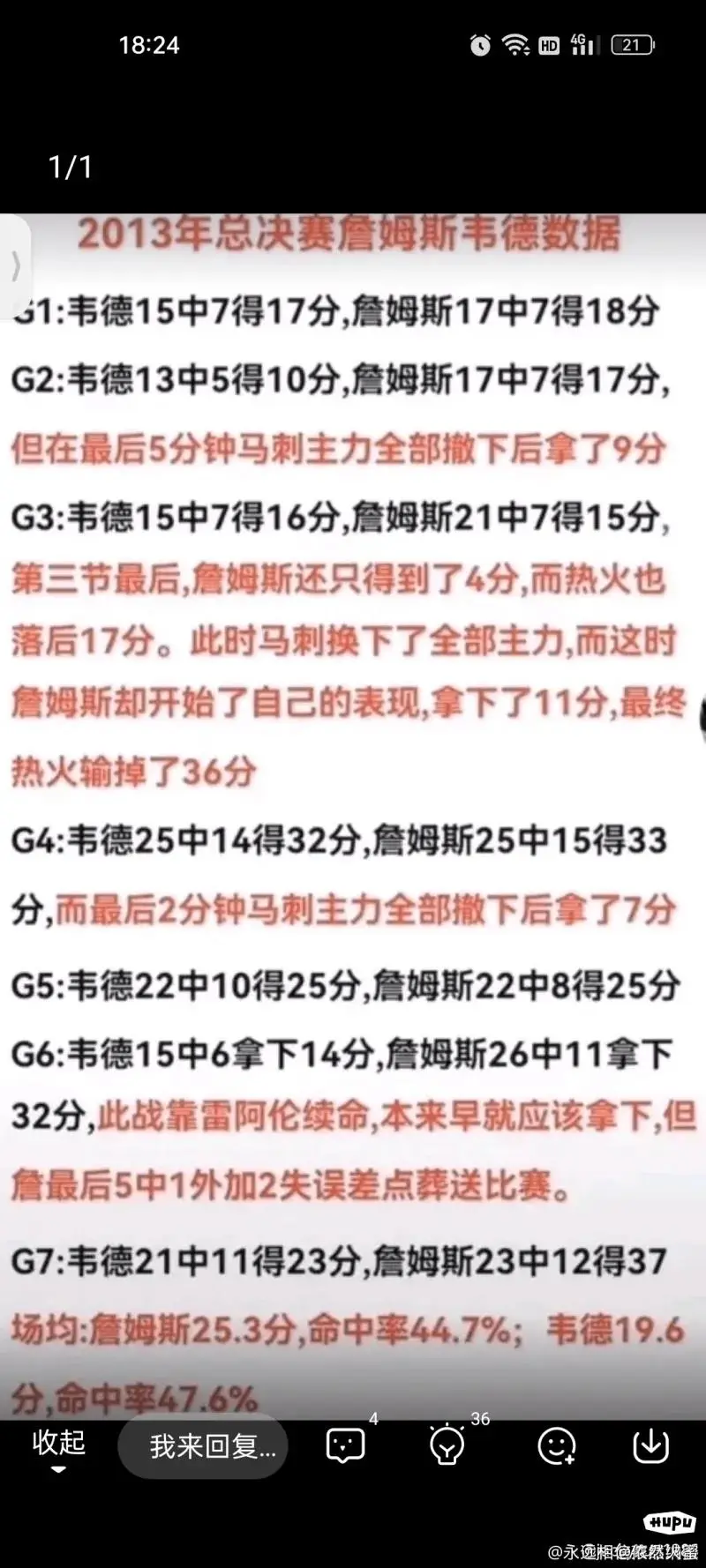Viewport: 706px width, 1568px height.
Task: Expand the side handle arrow at left edge
Action: pos(14,265)
